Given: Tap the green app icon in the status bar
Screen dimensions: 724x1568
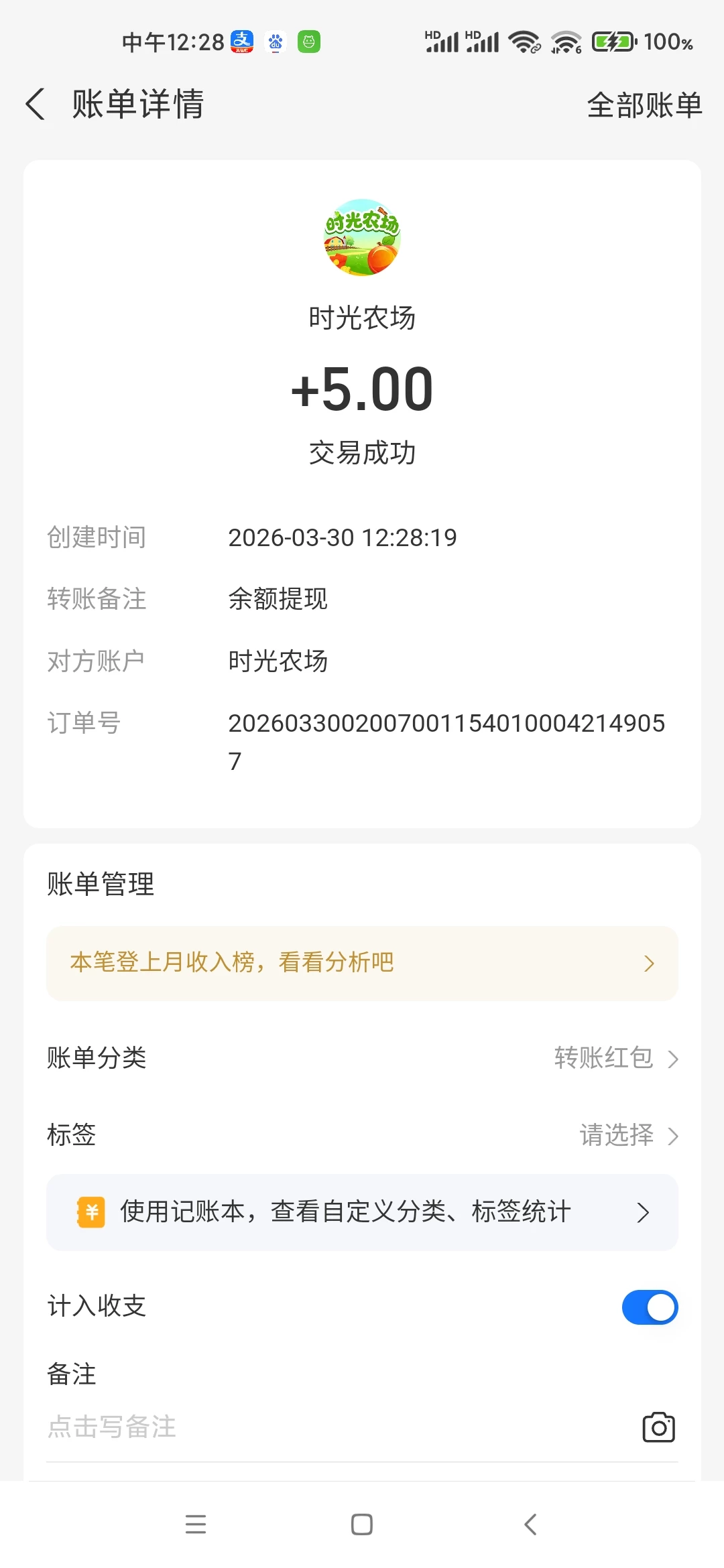Looking at the screenshot, I should pyautogui.click(x=309, y=42).
